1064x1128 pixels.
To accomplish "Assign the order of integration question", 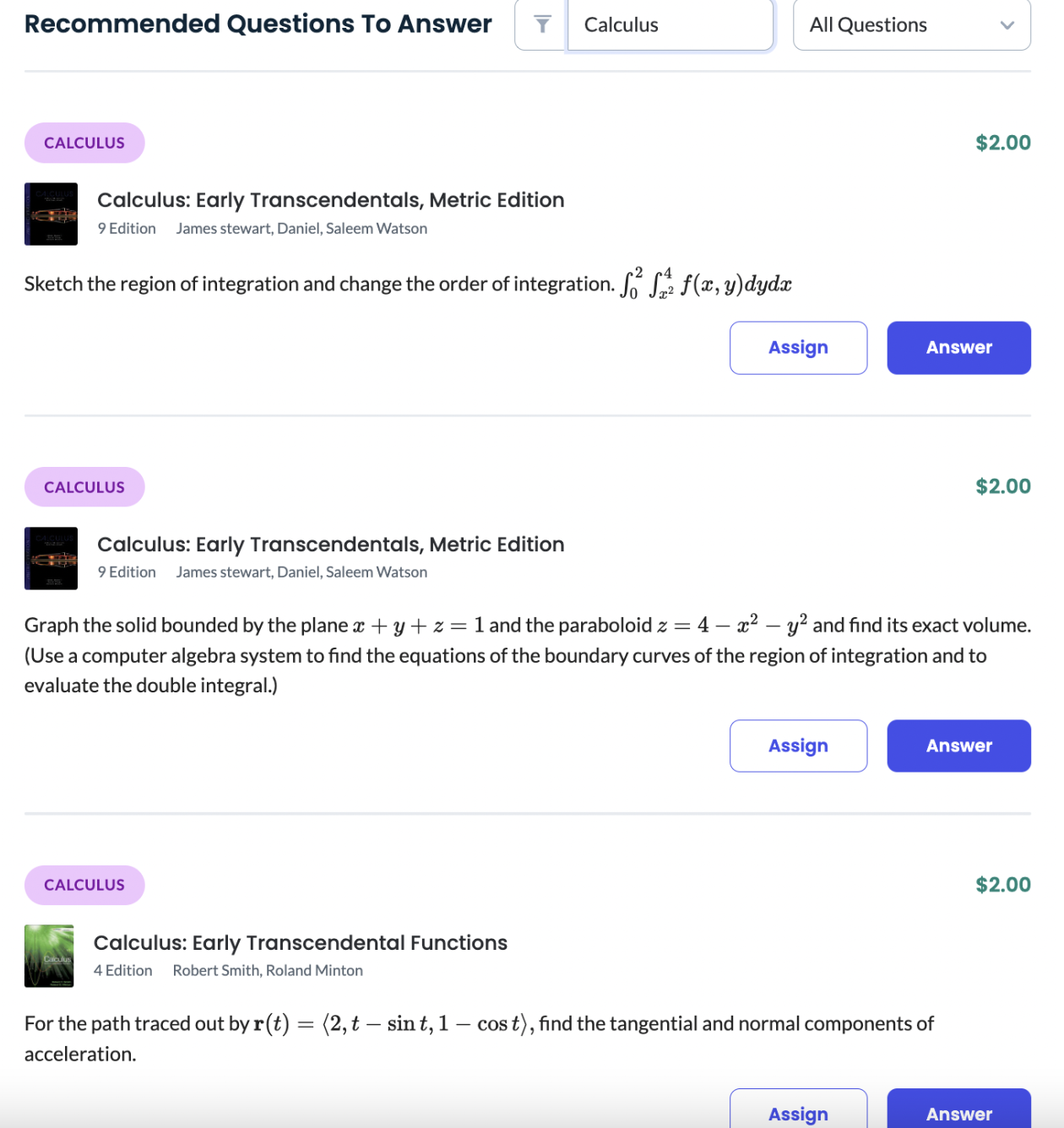I will 798,348.
